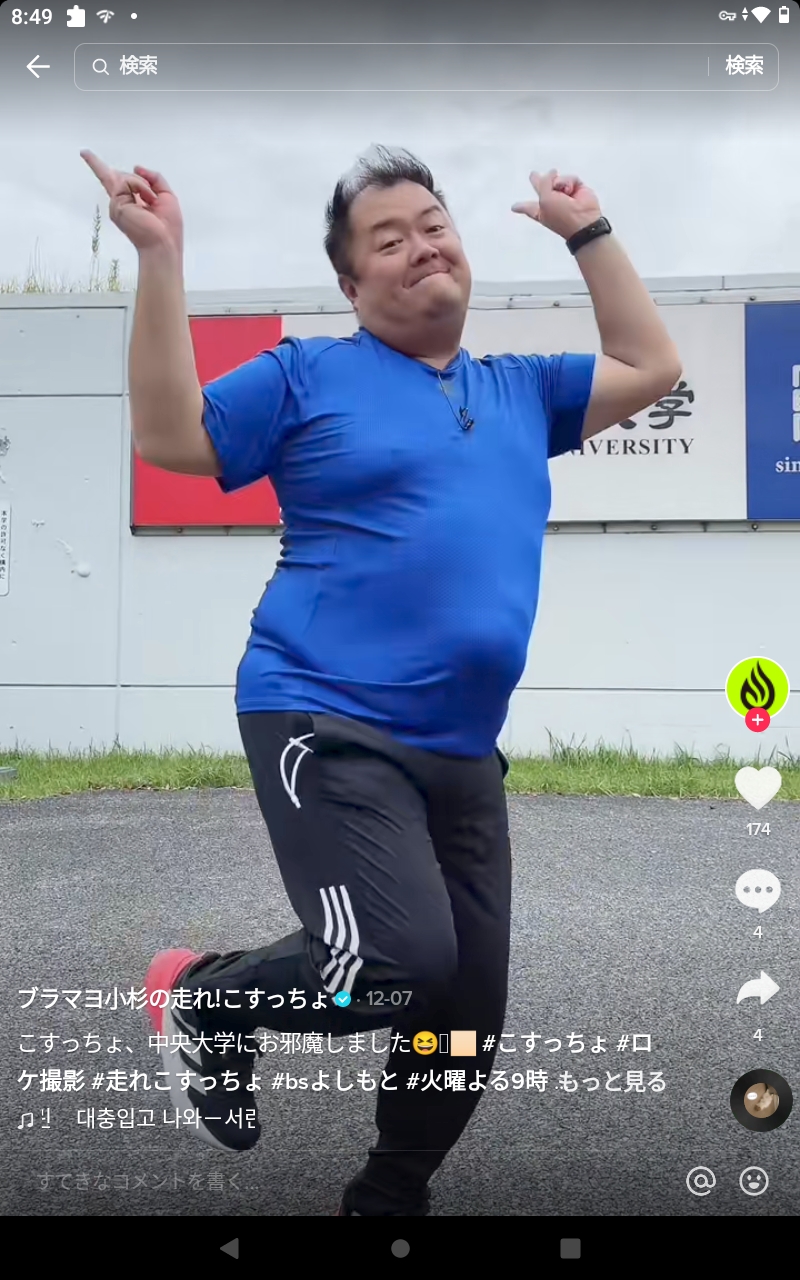Open the spinning sound disc

(761, 1100)
